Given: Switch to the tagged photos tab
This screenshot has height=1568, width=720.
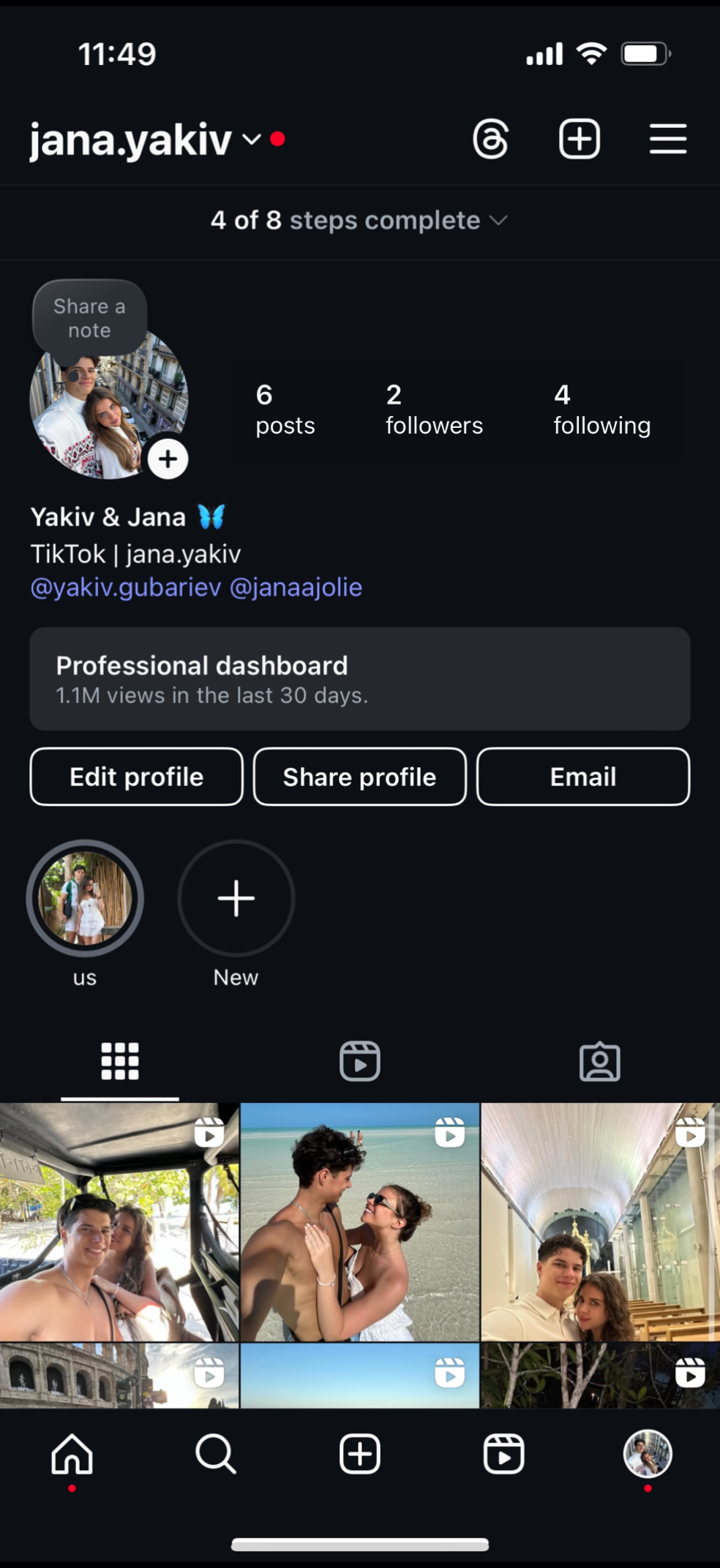Looking at the screenshot, I should point(600,1061).
